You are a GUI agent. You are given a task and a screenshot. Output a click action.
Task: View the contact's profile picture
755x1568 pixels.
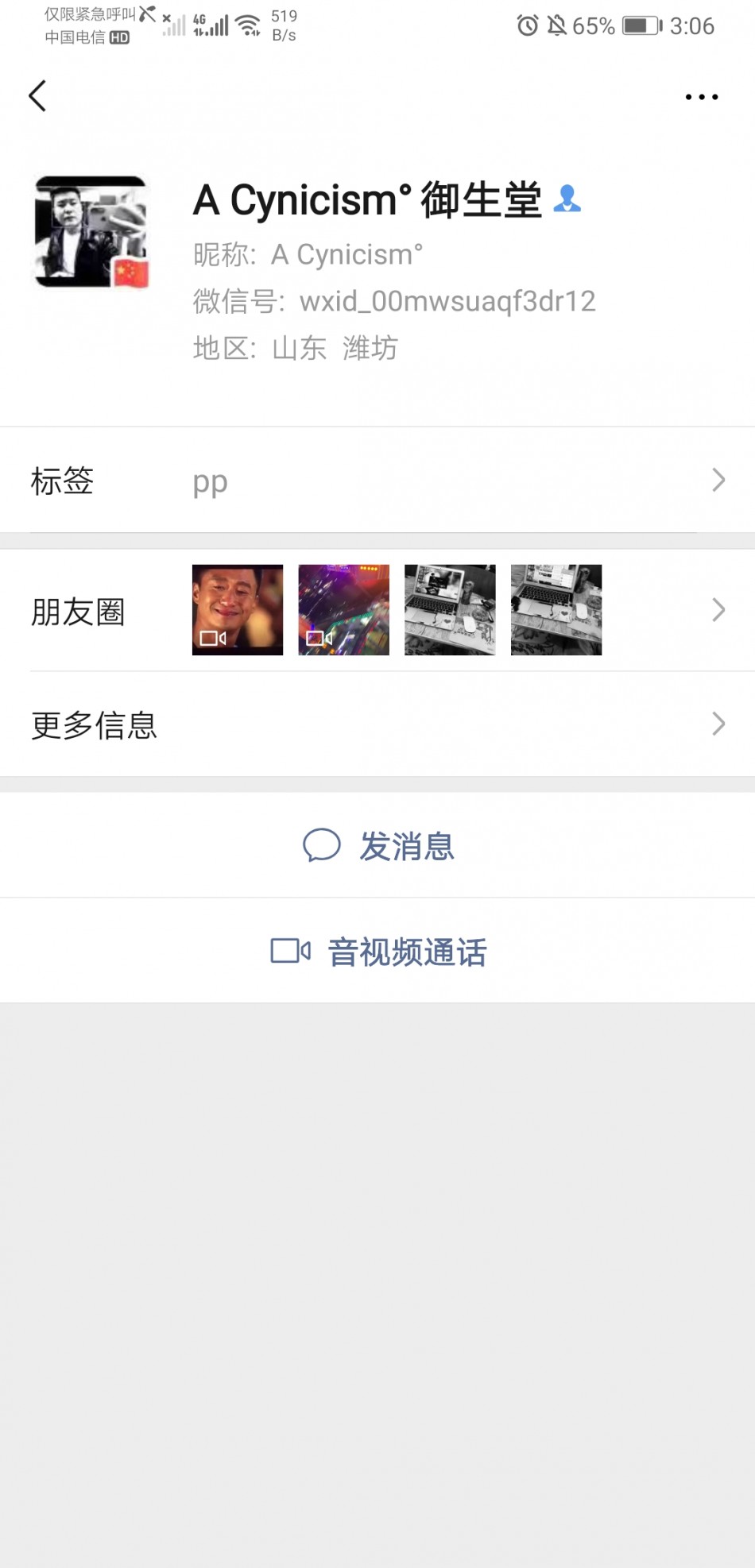pyautogui.click(x=91, y=232)
